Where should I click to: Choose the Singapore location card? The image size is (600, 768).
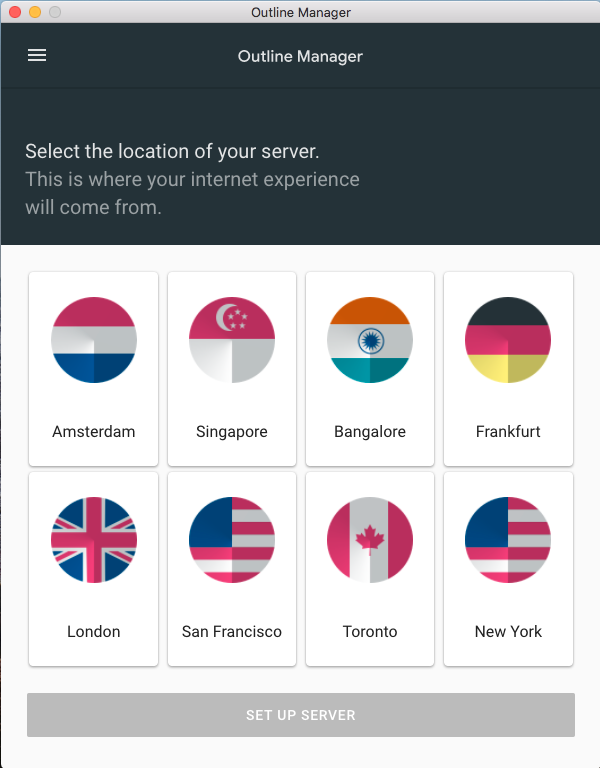[232, 368]
